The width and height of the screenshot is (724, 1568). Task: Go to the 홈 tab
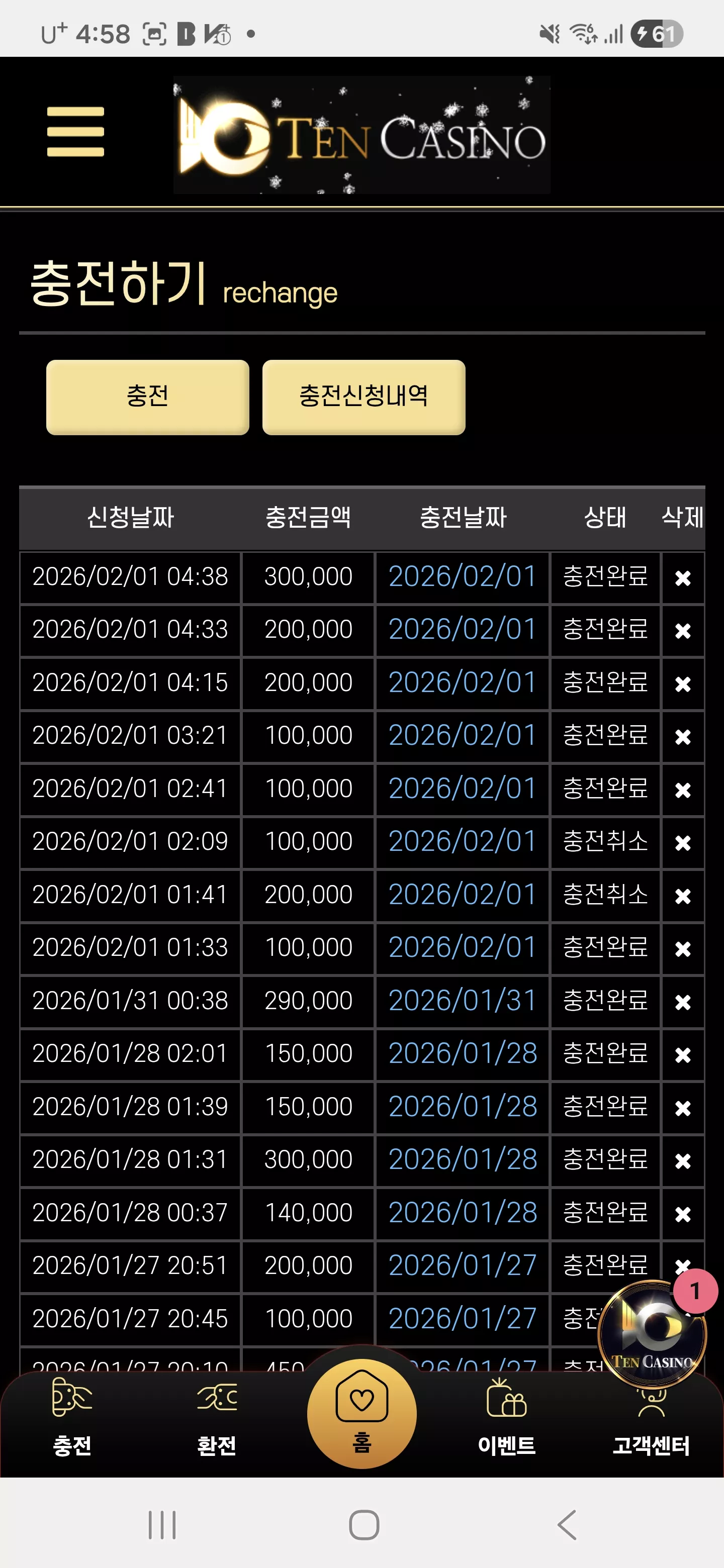[x=361, y=1413]
